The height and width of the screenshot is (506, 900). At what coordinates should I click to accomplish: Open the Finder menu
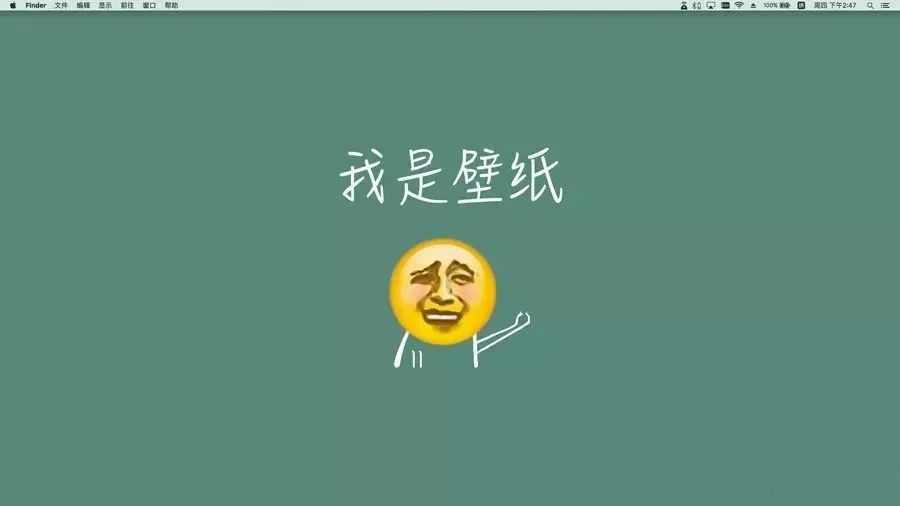(x=36, y=5)
